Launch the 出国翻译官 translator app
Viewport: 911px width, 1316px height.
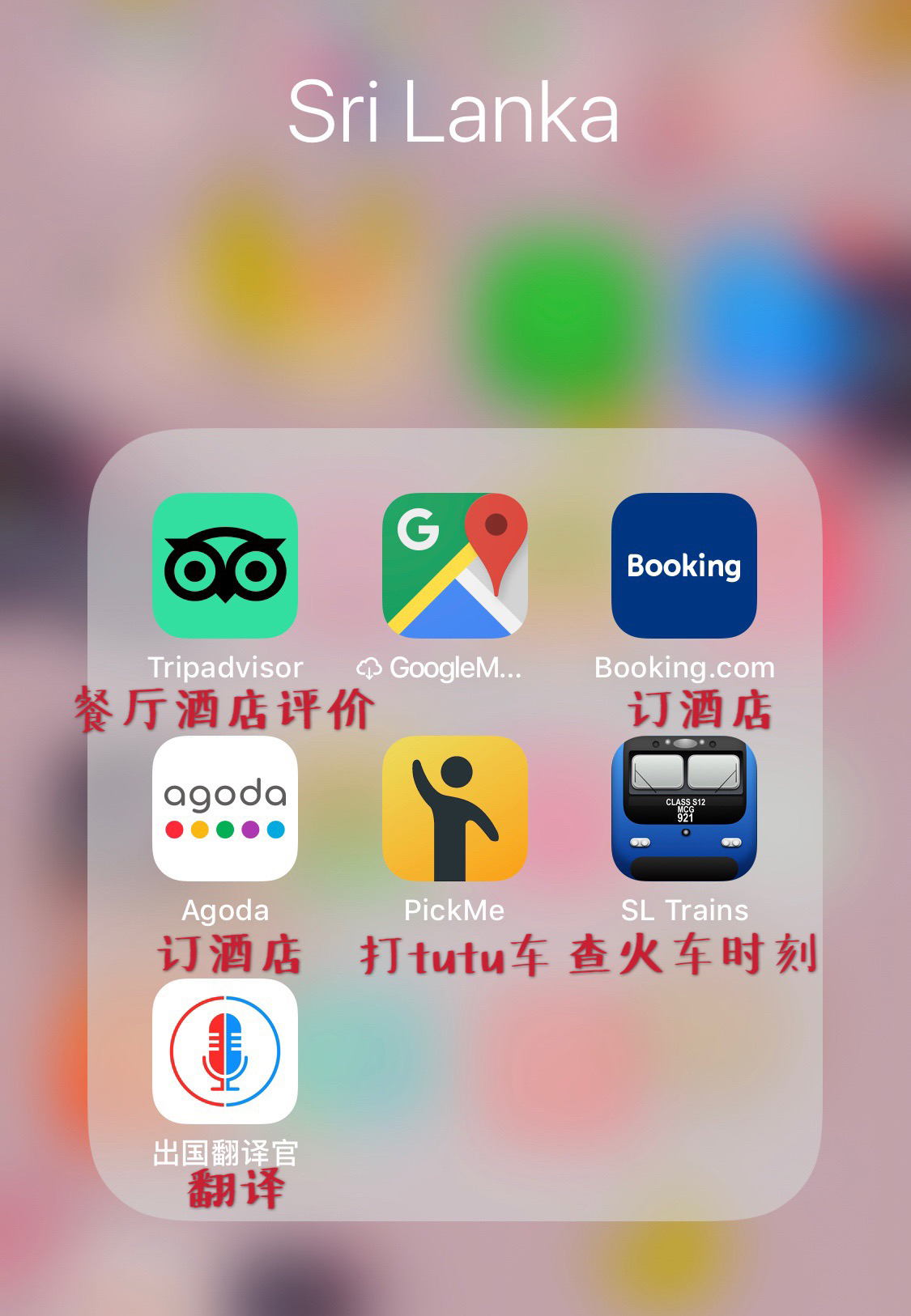pyautogui.click(x=225, y=1051)
